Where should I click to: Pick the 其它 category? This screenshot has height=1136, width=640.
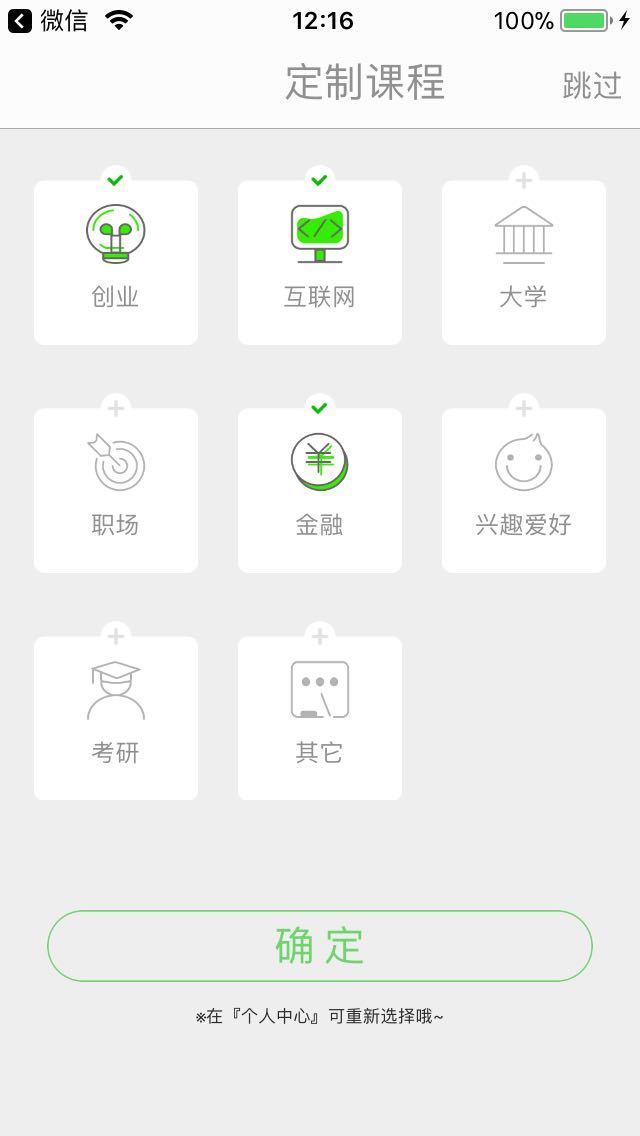(320, 718)
